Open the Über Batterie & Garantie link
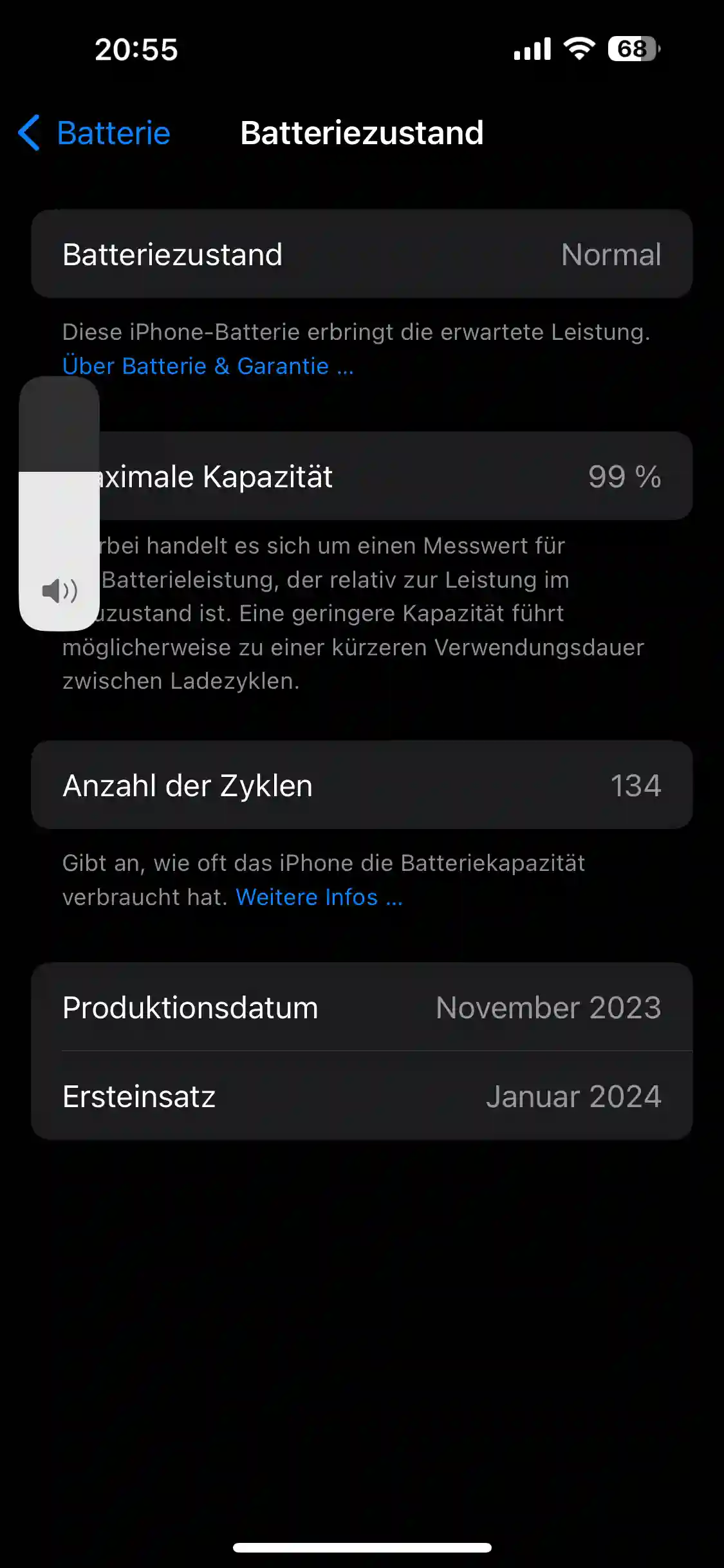724x1568 pixels. pos(207,366)
